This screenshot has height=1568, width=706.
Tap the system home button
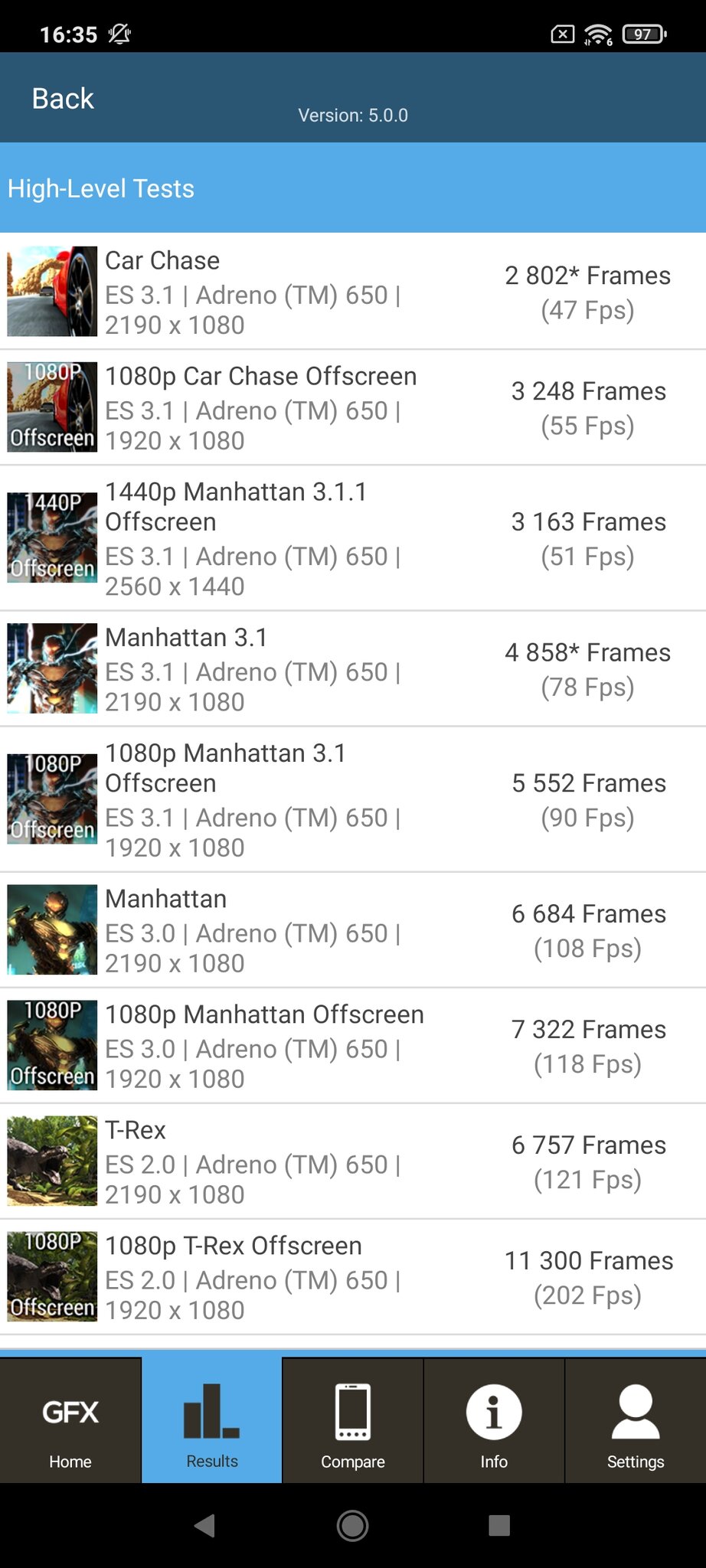tap(352, 1526)
